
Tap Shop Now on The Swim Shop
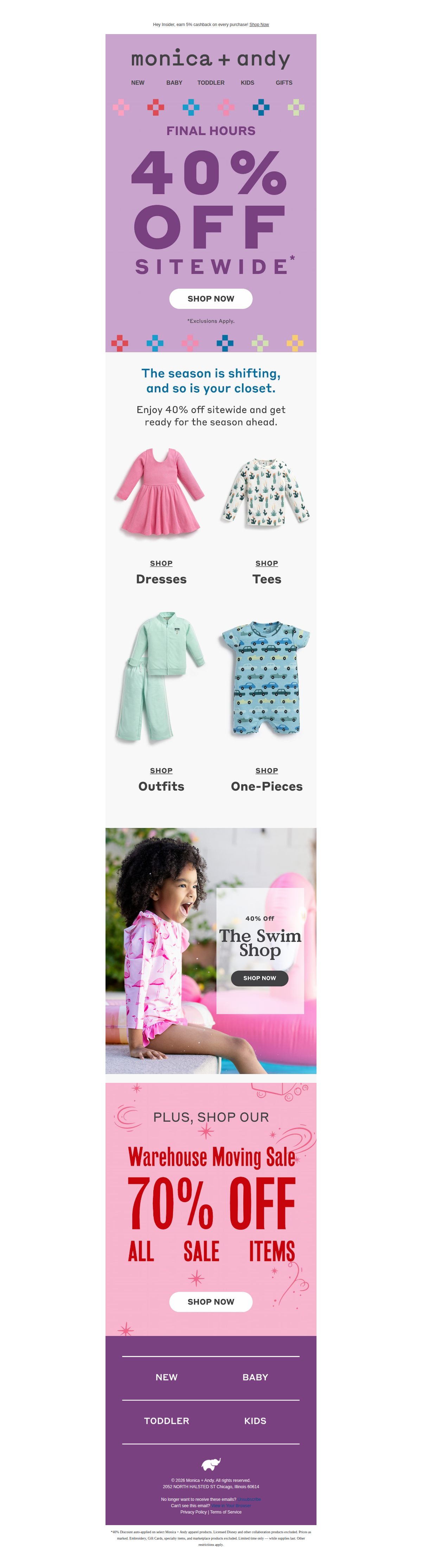click(260, 978)
